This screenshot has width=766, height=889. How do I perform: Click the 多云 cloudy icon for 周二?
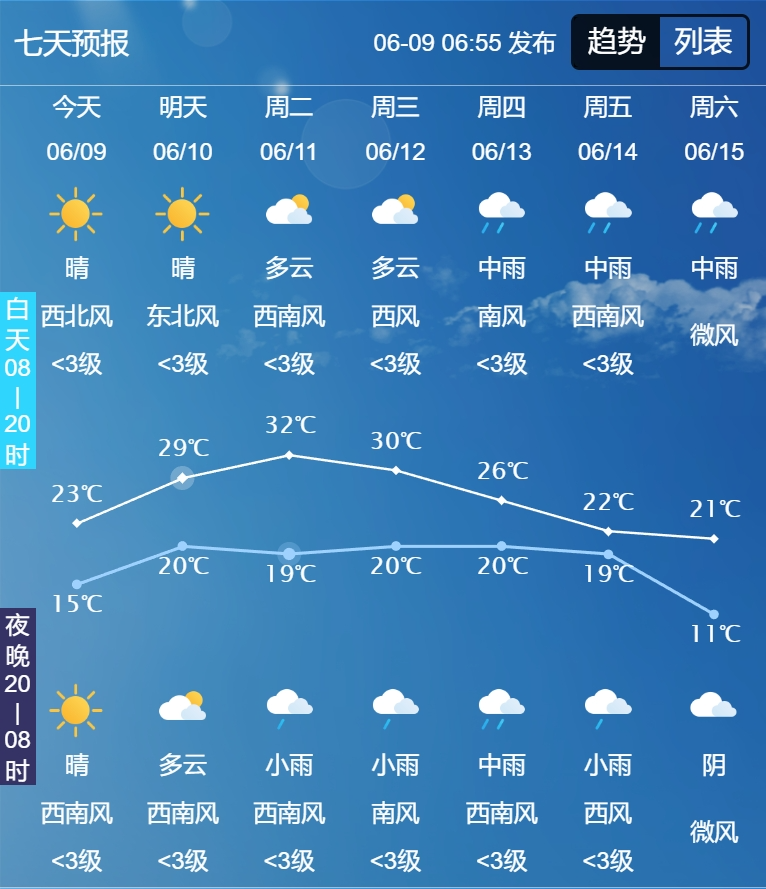290,211
